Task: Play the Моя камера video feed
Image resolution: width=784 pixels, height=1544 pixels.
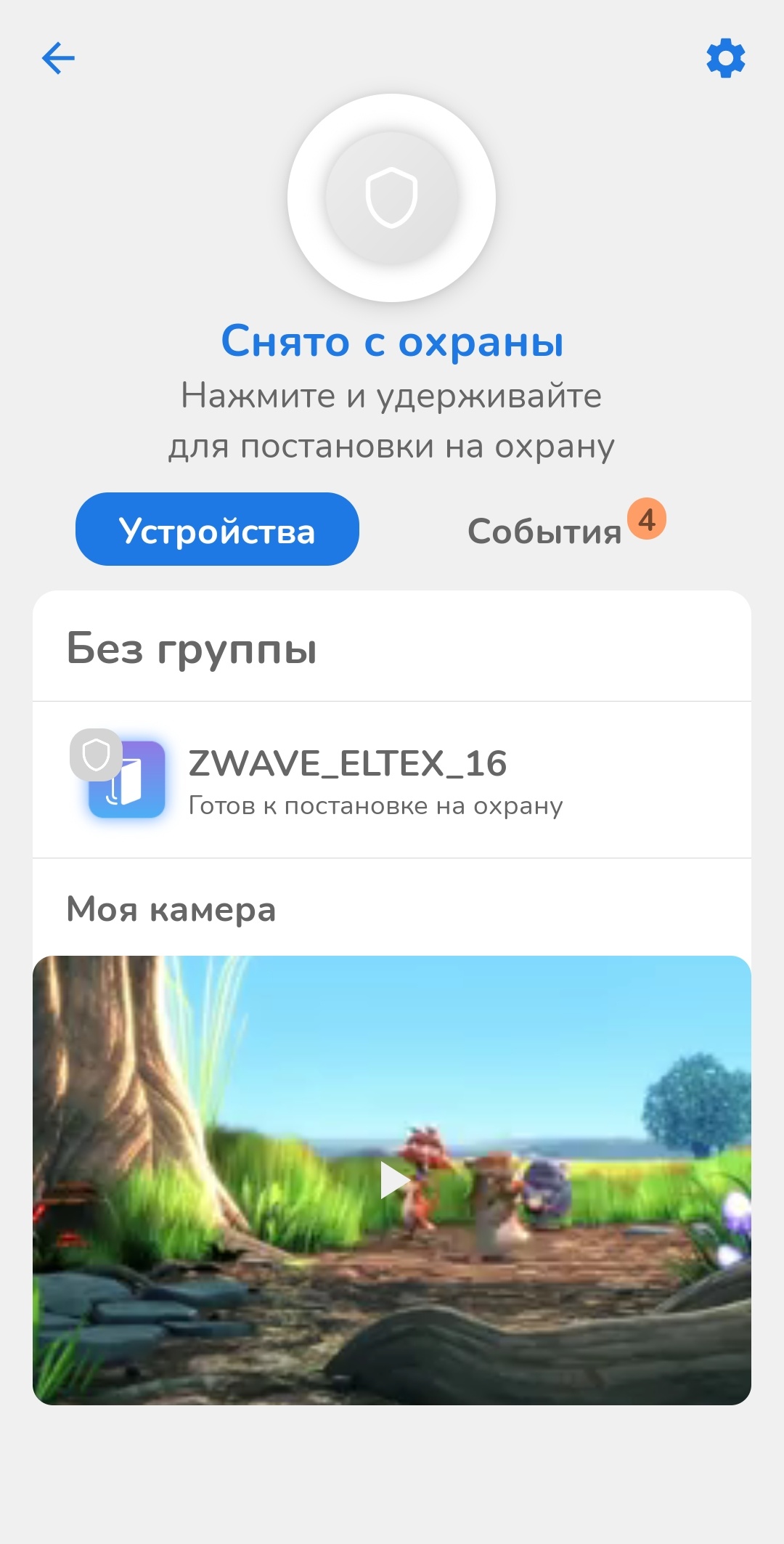Action: point(393,1179)
